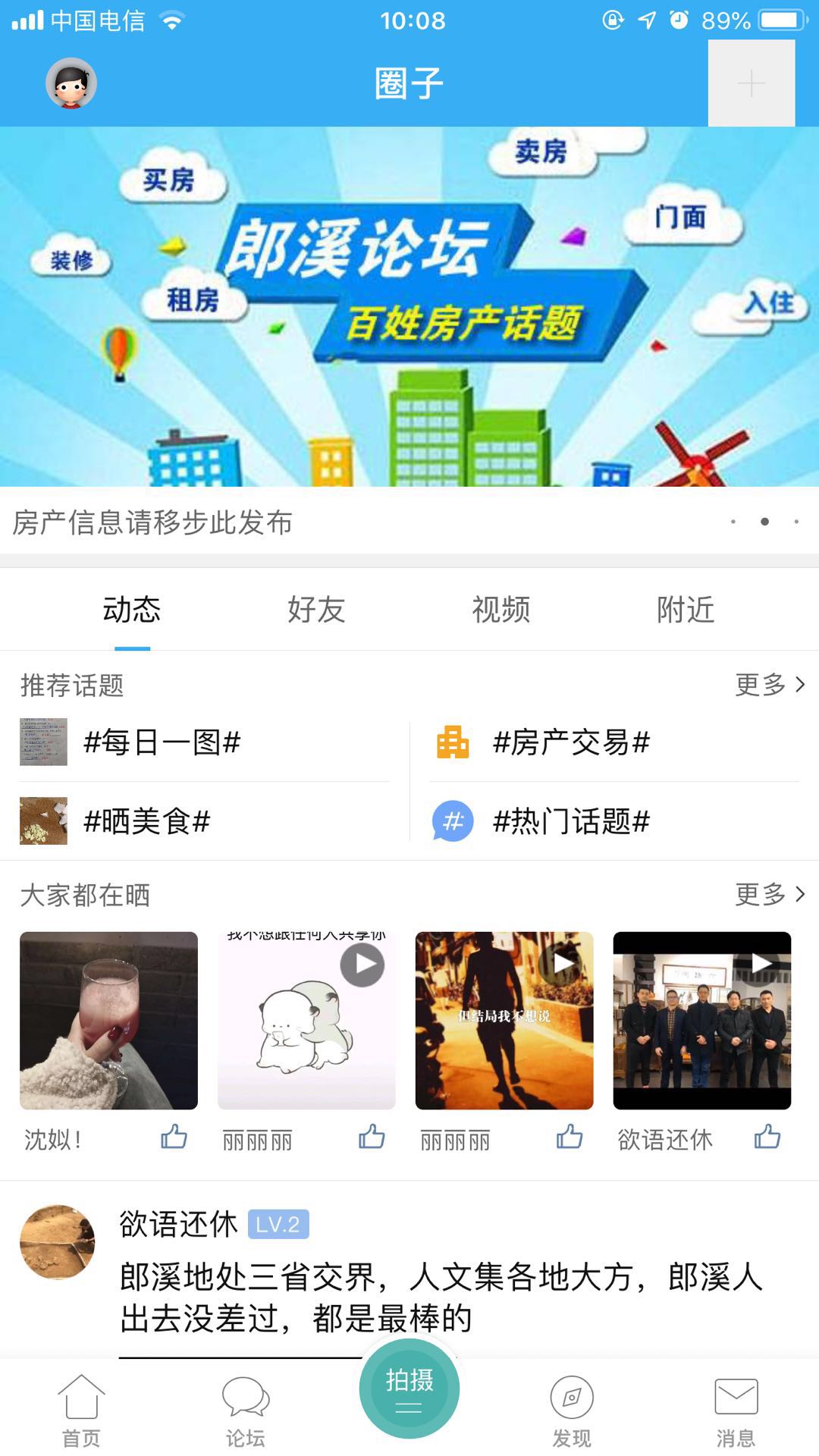Open the #晒美食# topic
This screenshot has width=819, height=1456.
pyautogui.click(x=149, y=821)
